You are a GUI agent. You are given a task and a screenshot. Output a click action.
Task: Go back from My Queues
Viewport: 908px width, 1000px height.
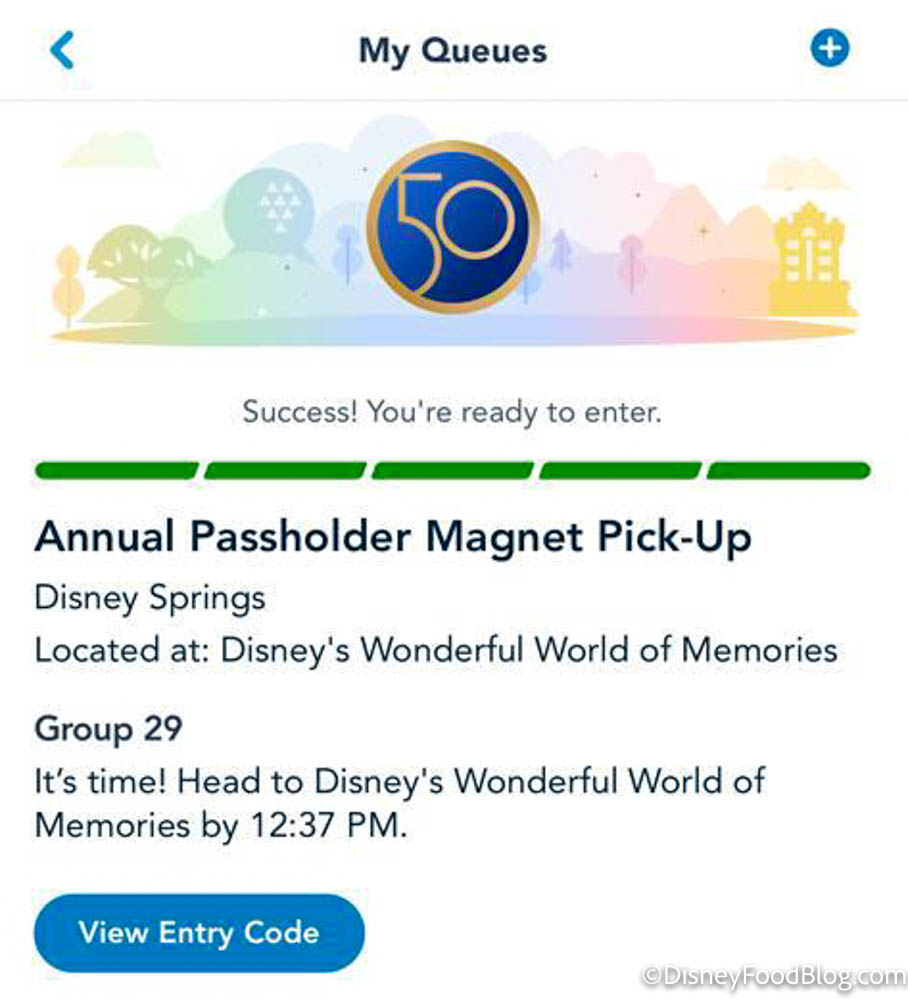(x=62, y=50)
